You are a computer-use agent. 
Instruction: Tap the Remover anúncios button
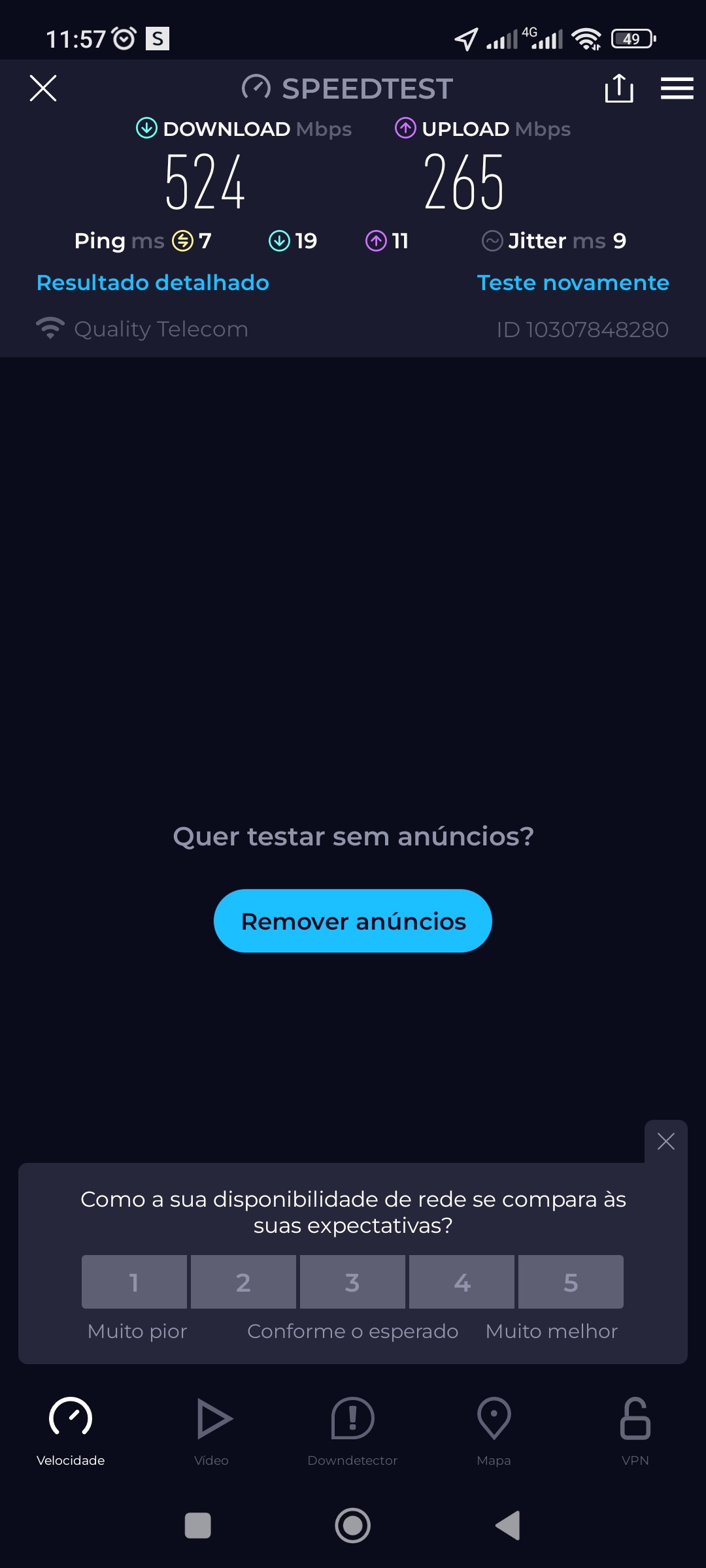coord(353,921)
